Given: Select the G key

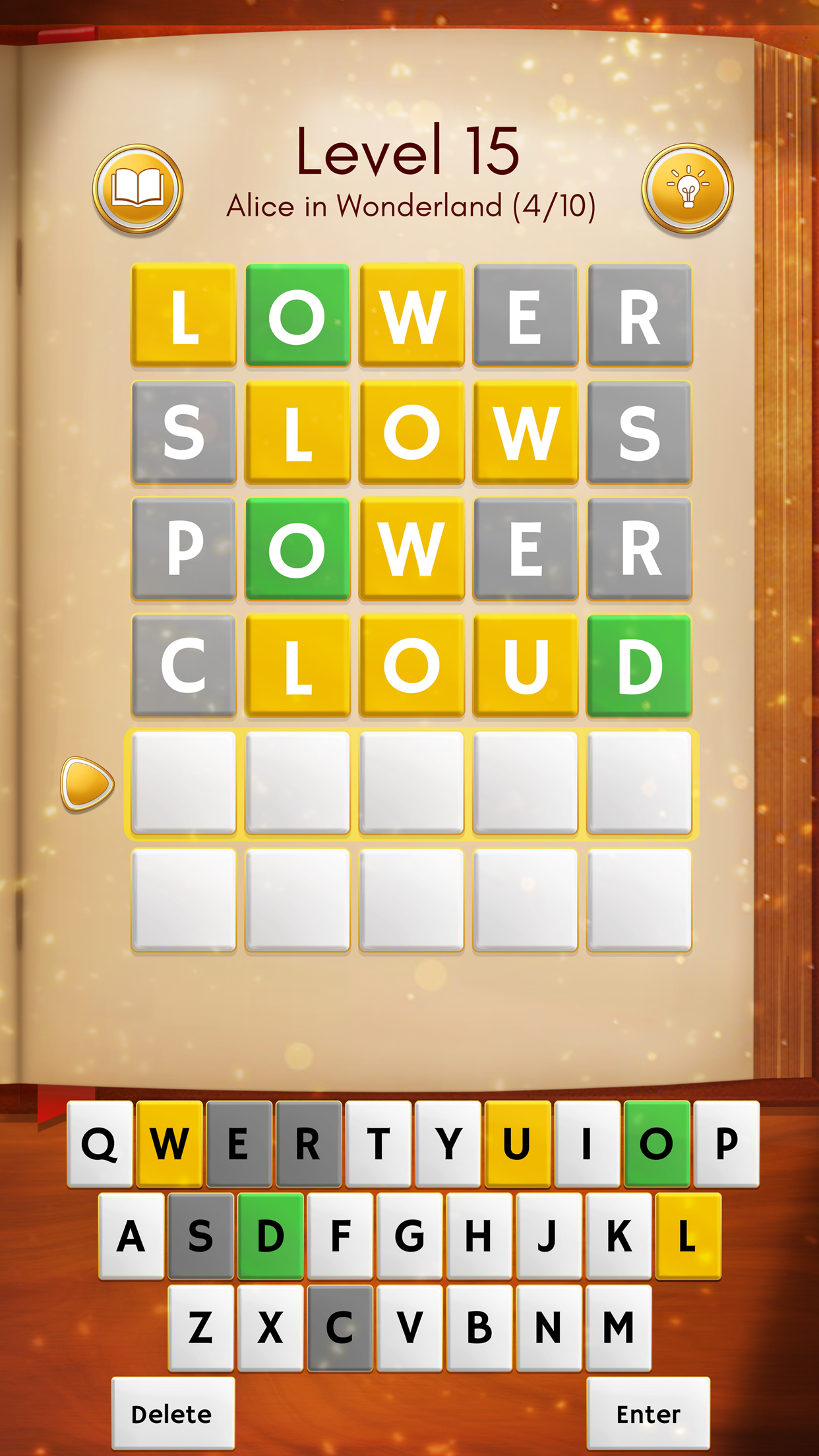Looking at the screenshot, I should 409,1235.
